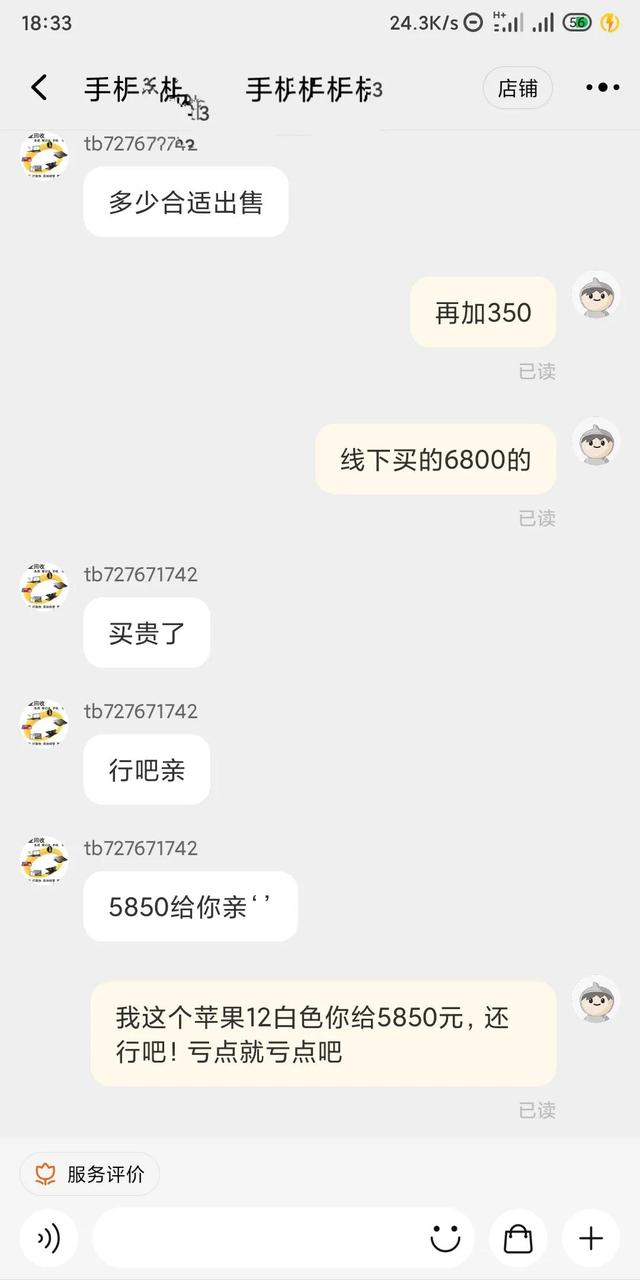Open the 店铺 shop page
Viewport: 640px width, 1280px height.
(x=517, y=88)
